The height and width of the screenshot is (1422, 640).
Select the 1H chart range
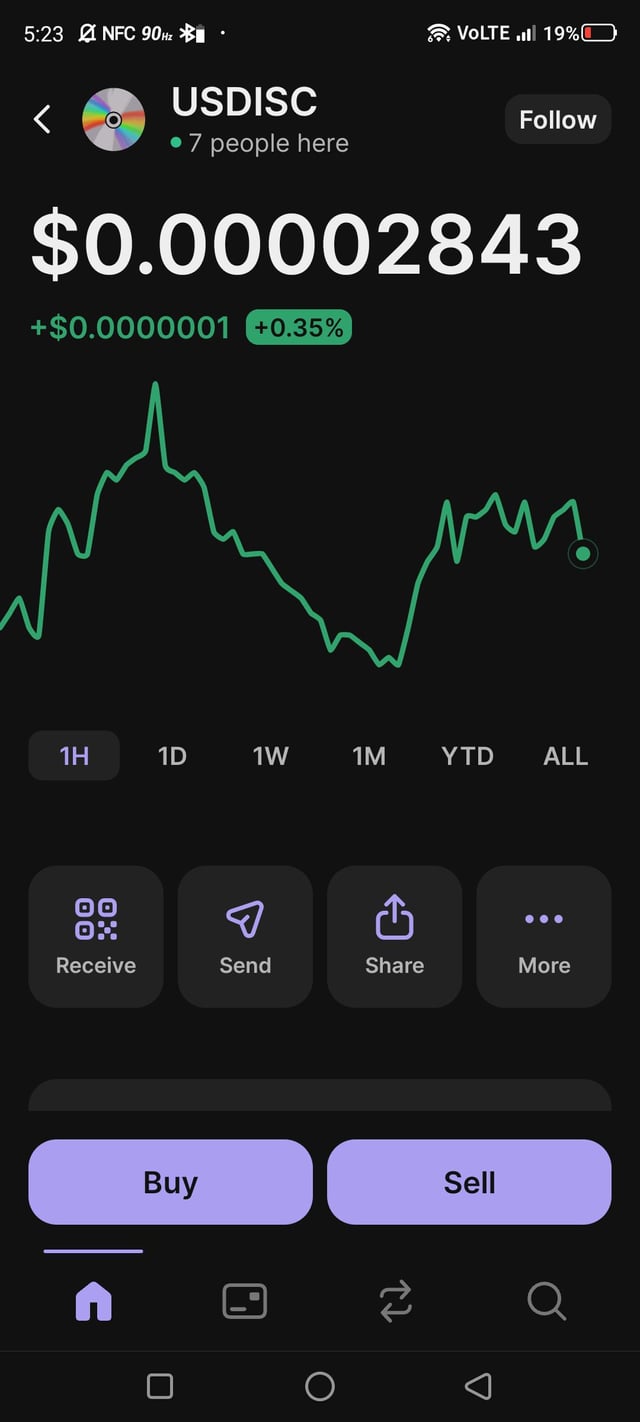(x=74, y=756)
